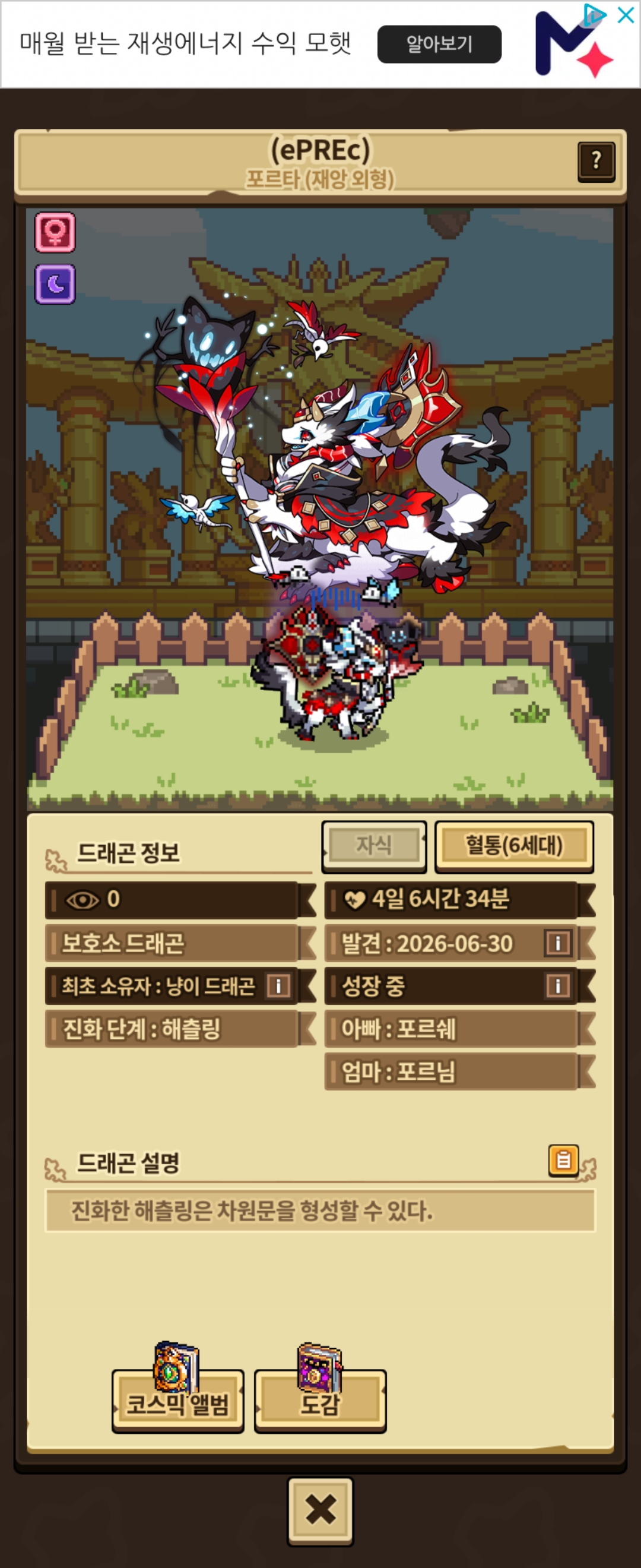Open AdChoices info icon

point(594,15)
